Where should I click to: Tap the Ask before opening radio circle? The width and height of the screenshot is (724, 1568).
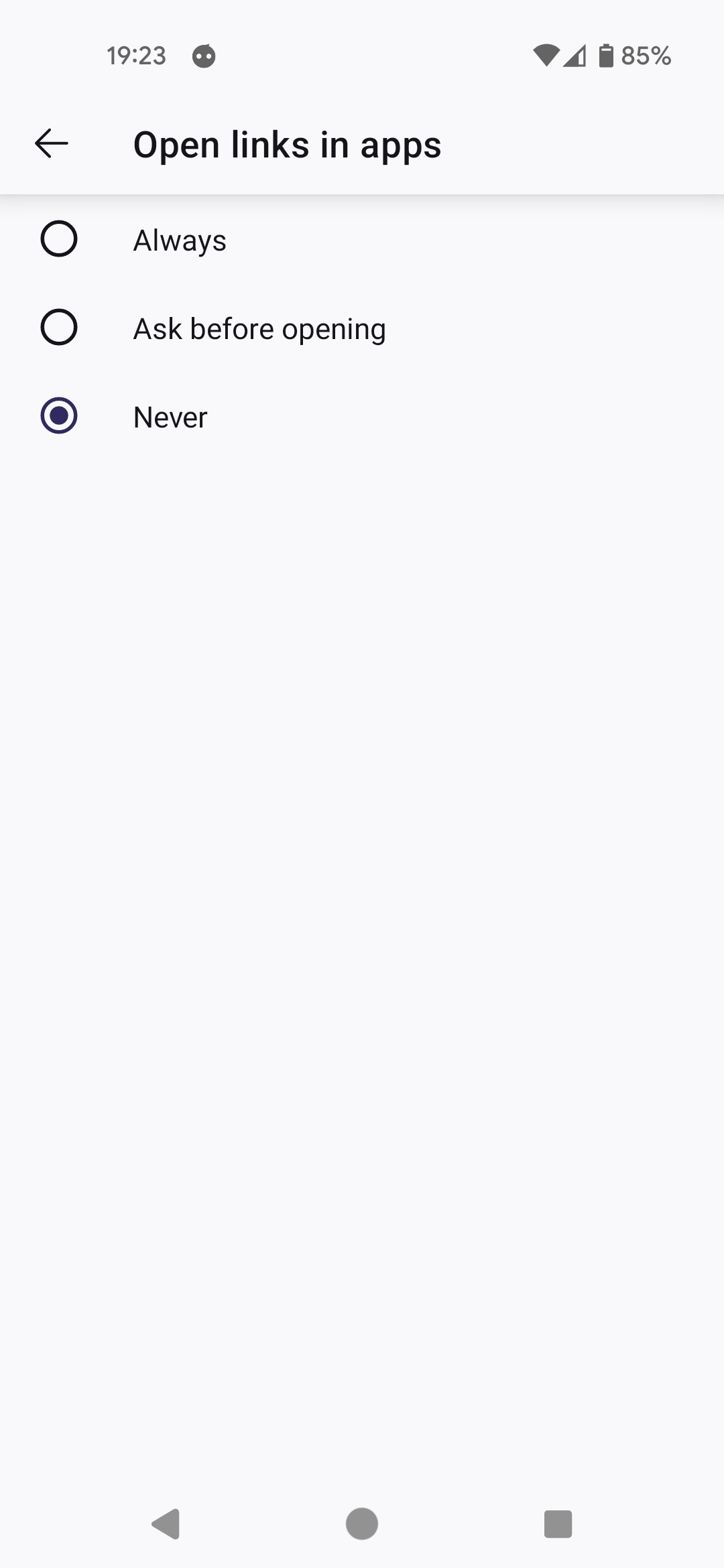(x=60, y=328)
